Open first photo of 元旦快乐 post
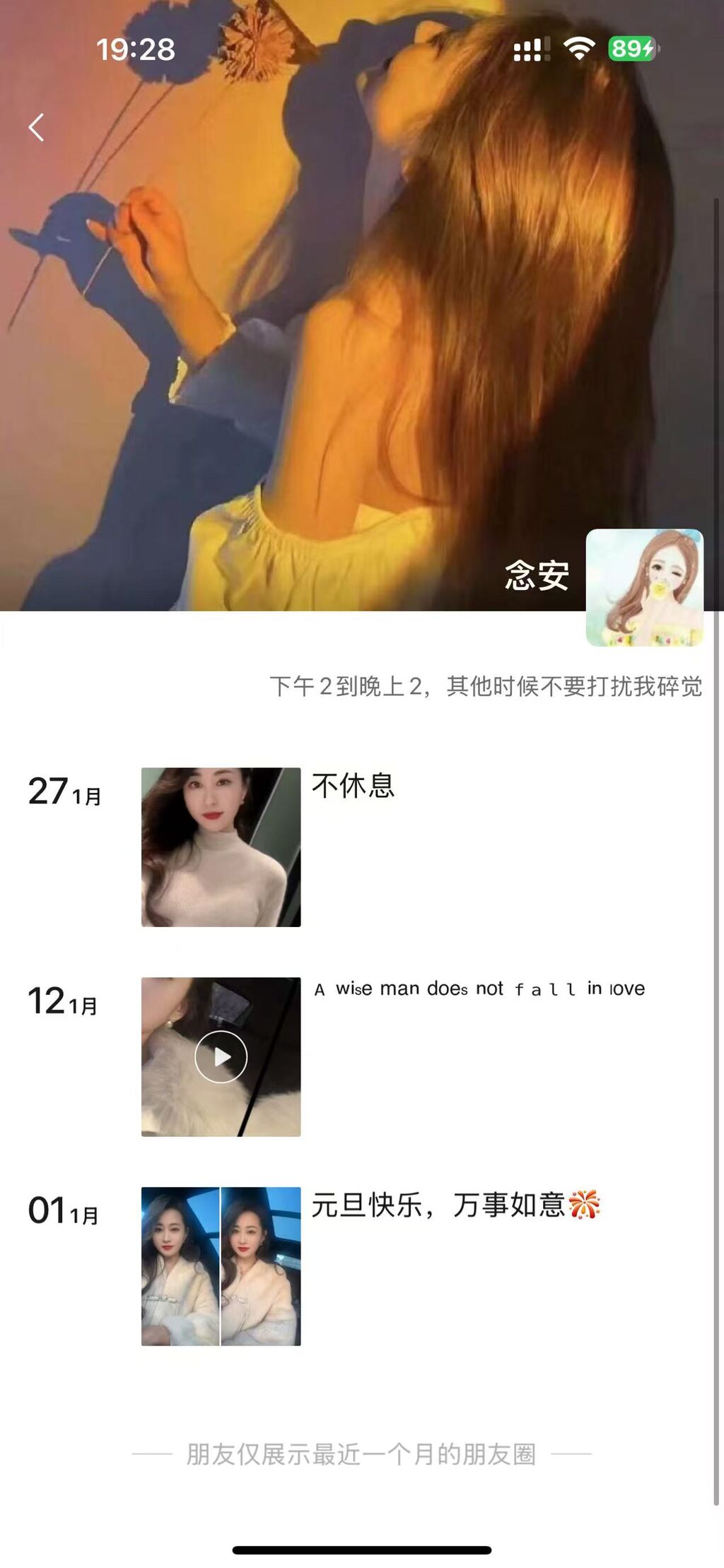This screenshot has width=724, height=1568. pos(180,1266)
